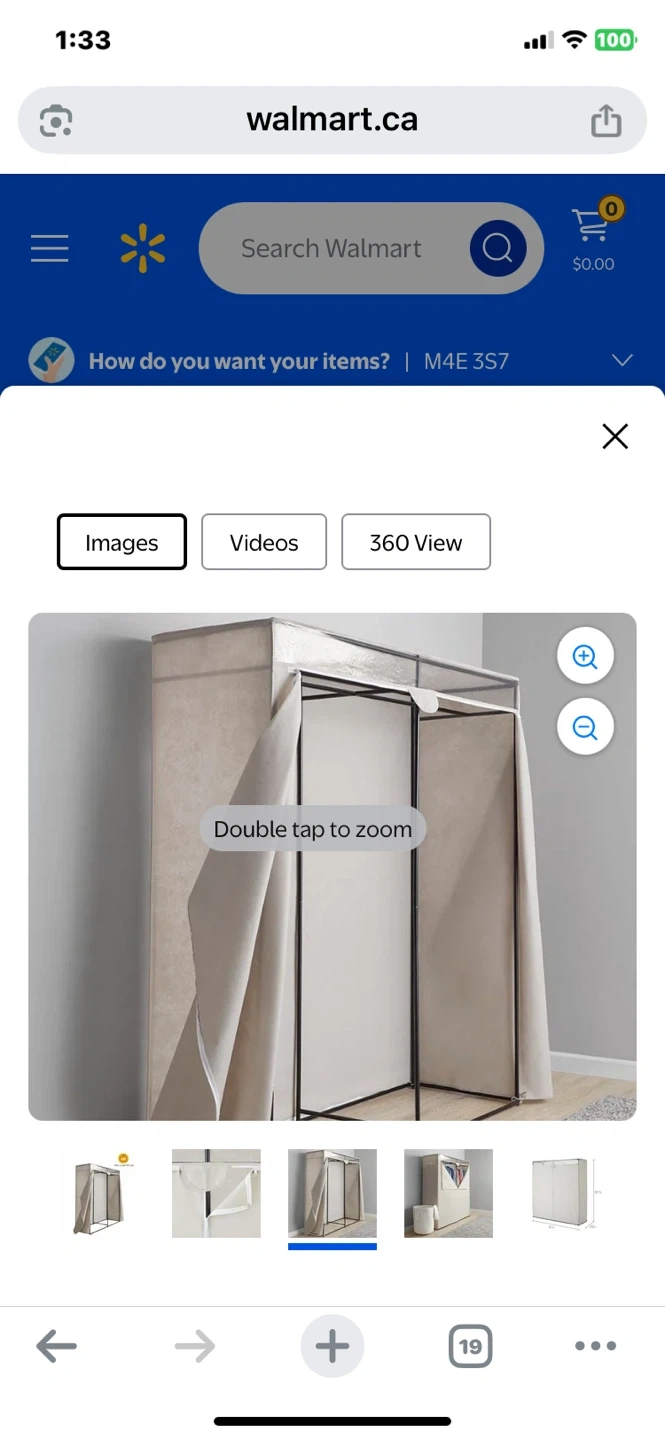This screenshot has height=1440, width=665.
Task: Select the Images tab
Action: [122, 542]
